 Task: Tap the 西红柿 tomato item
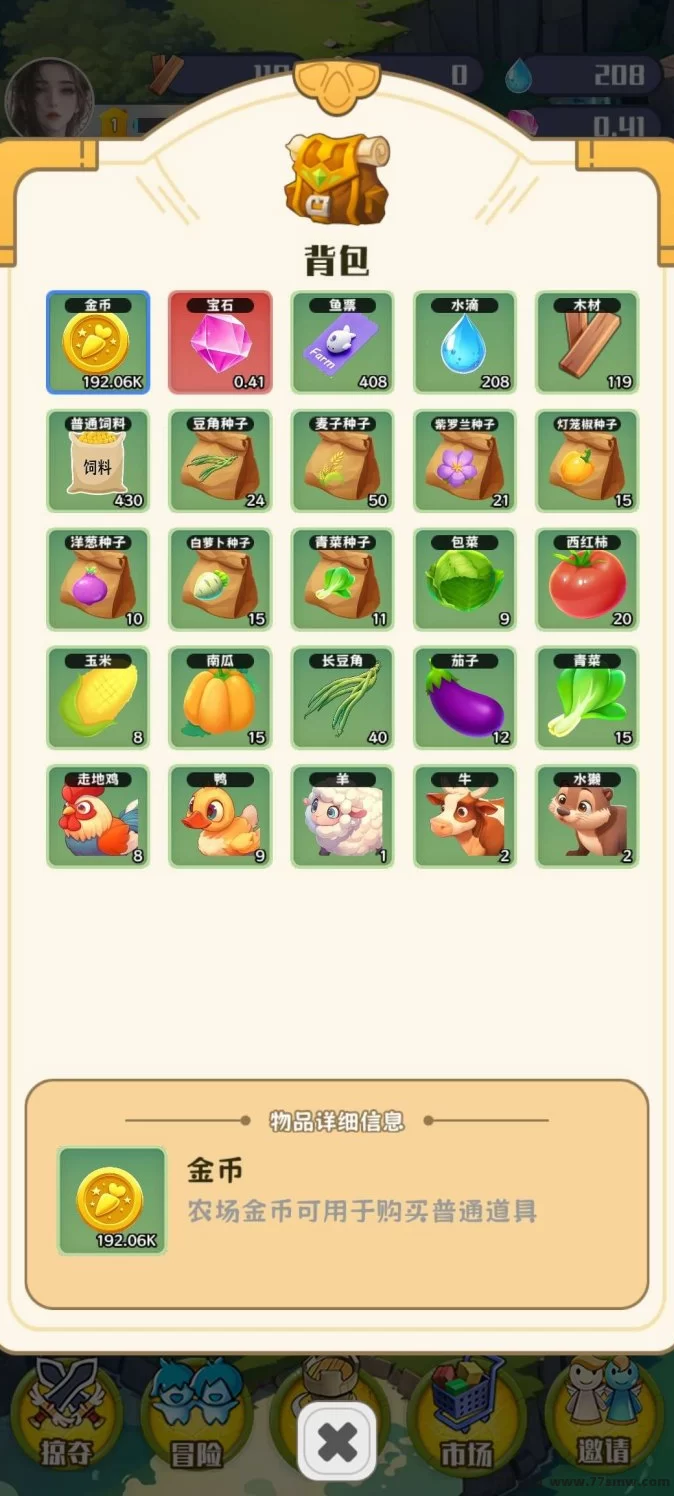click(x=587, y=580)
